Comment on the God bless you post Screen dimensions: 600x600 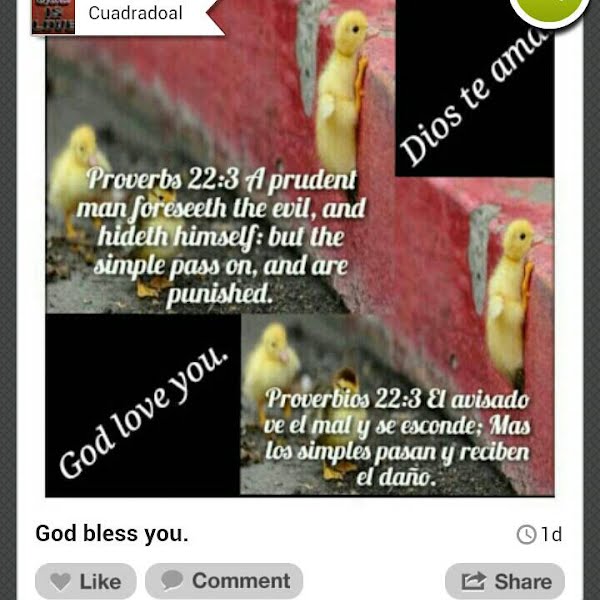[224, 581]
